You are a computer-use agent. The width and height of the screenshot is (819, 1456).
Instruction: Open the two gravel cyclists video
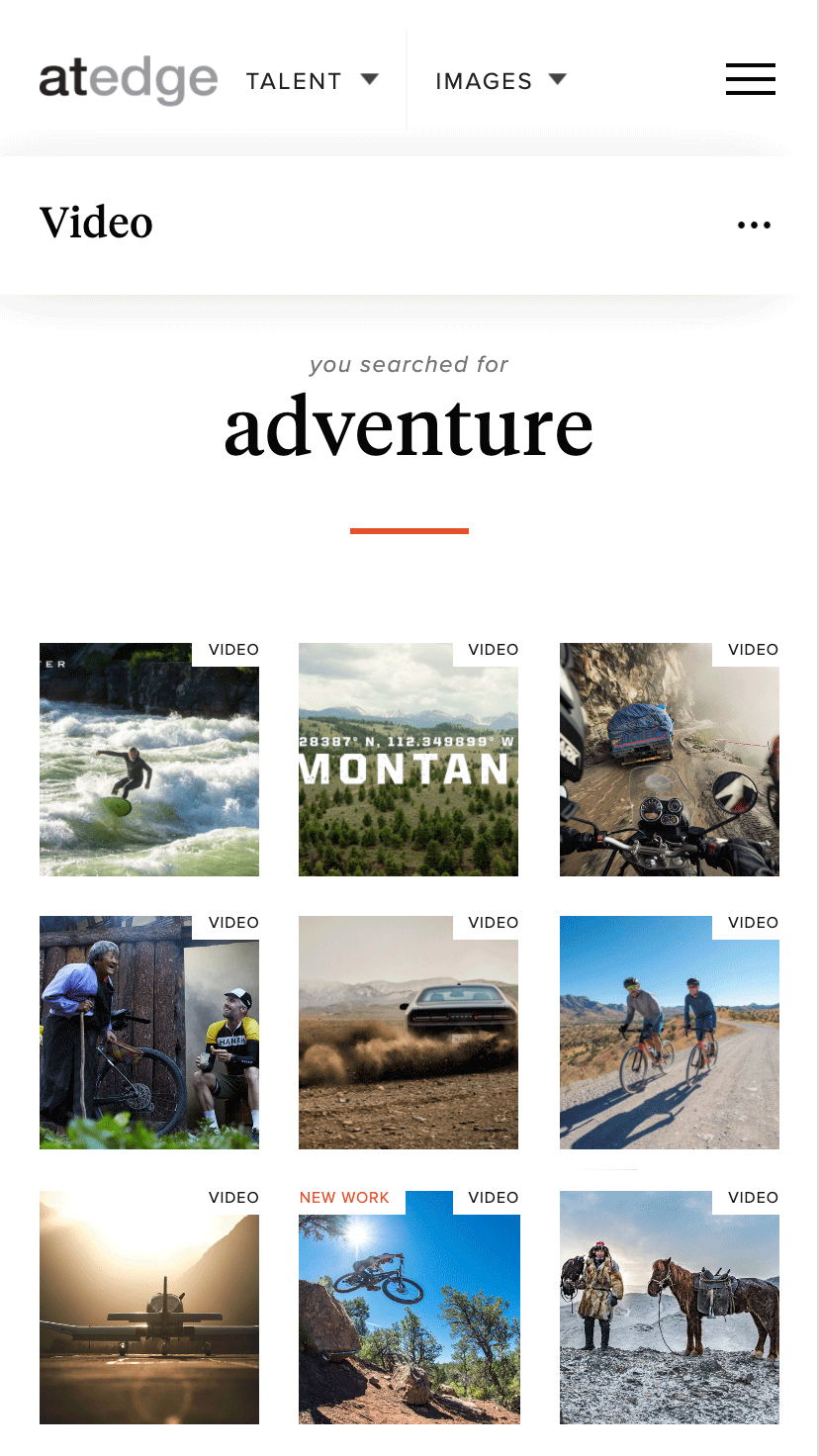pos(670,1033)
